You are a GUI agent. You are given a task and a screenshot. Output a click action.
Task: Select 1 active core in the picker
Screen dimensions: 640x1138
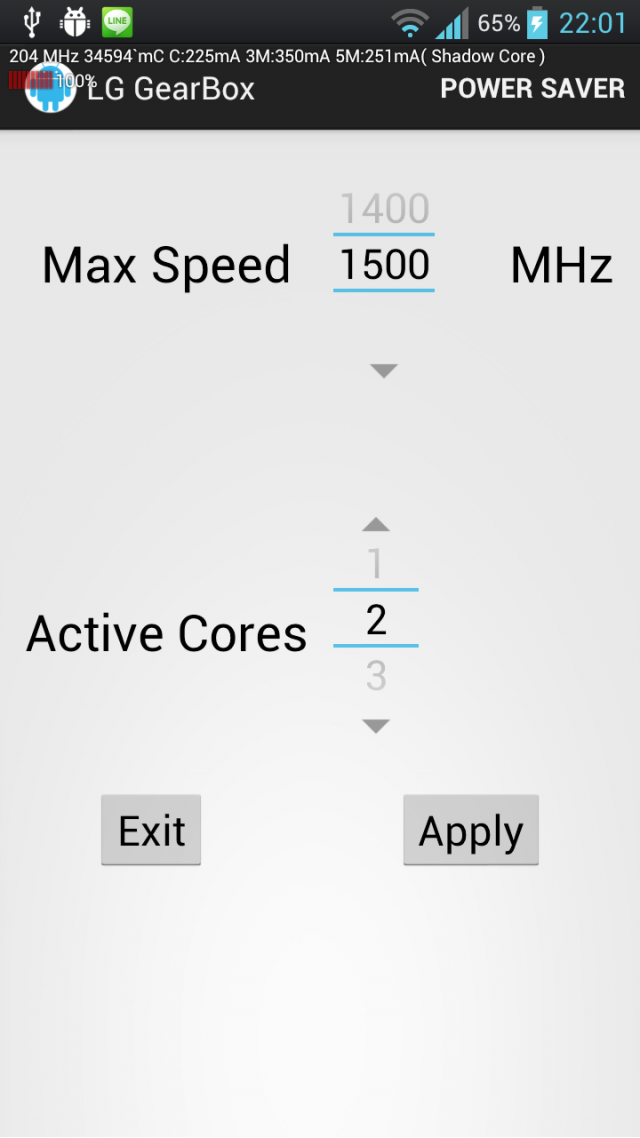coord(375,565)
